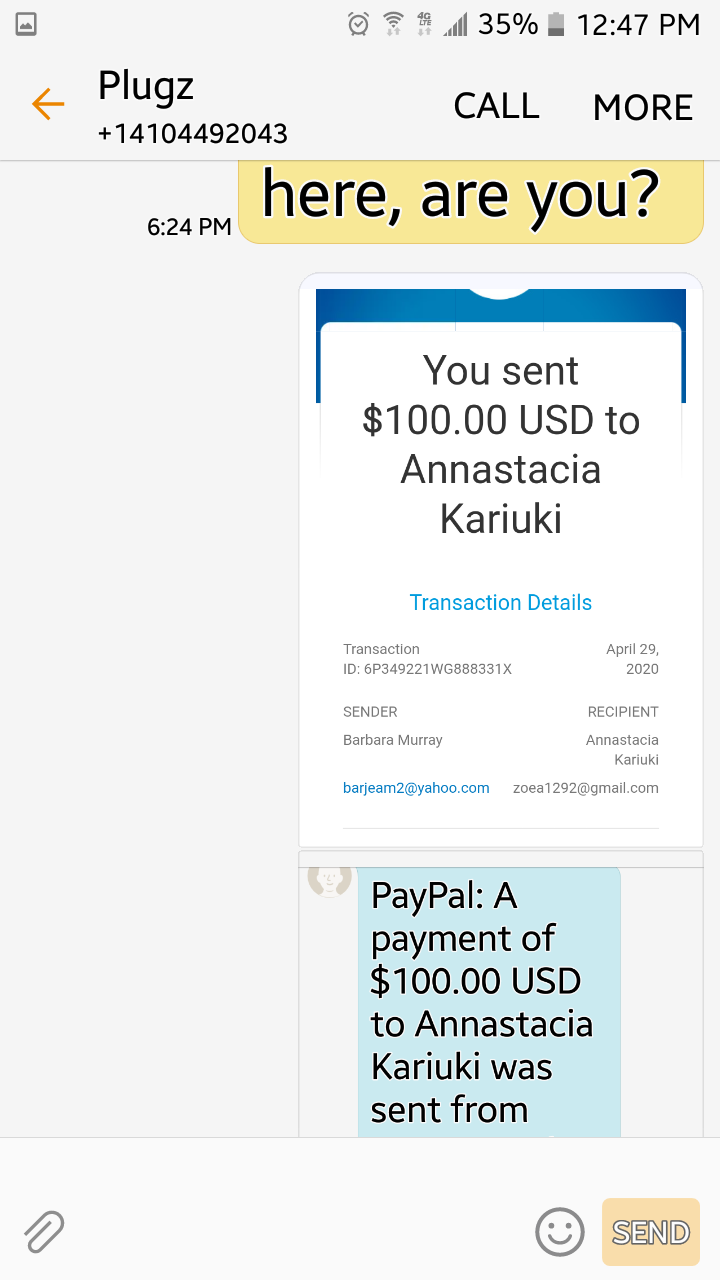Open the PayPal receipt image attachment
Screen dimensions: 720x1280
500,560
